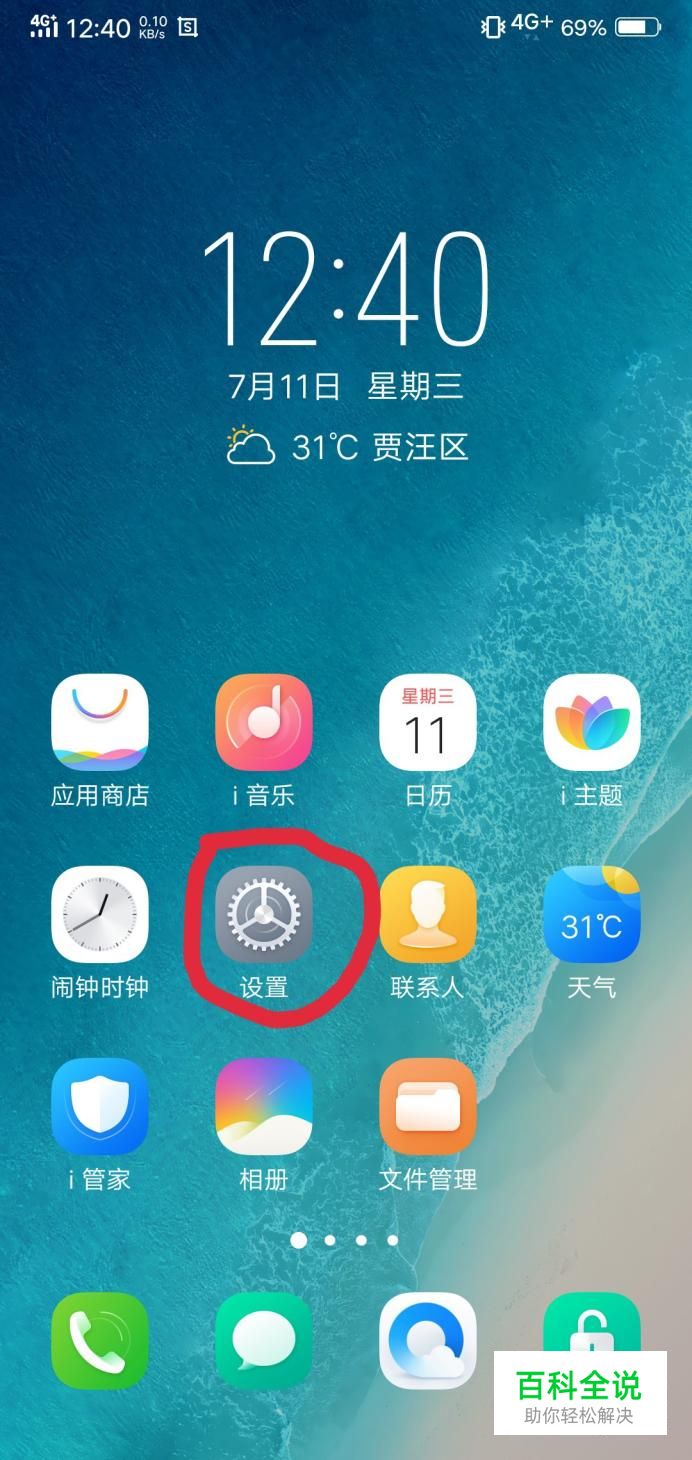Launch the browser in the dock
Screen dimensions: 692x1460
[428, 1340]
